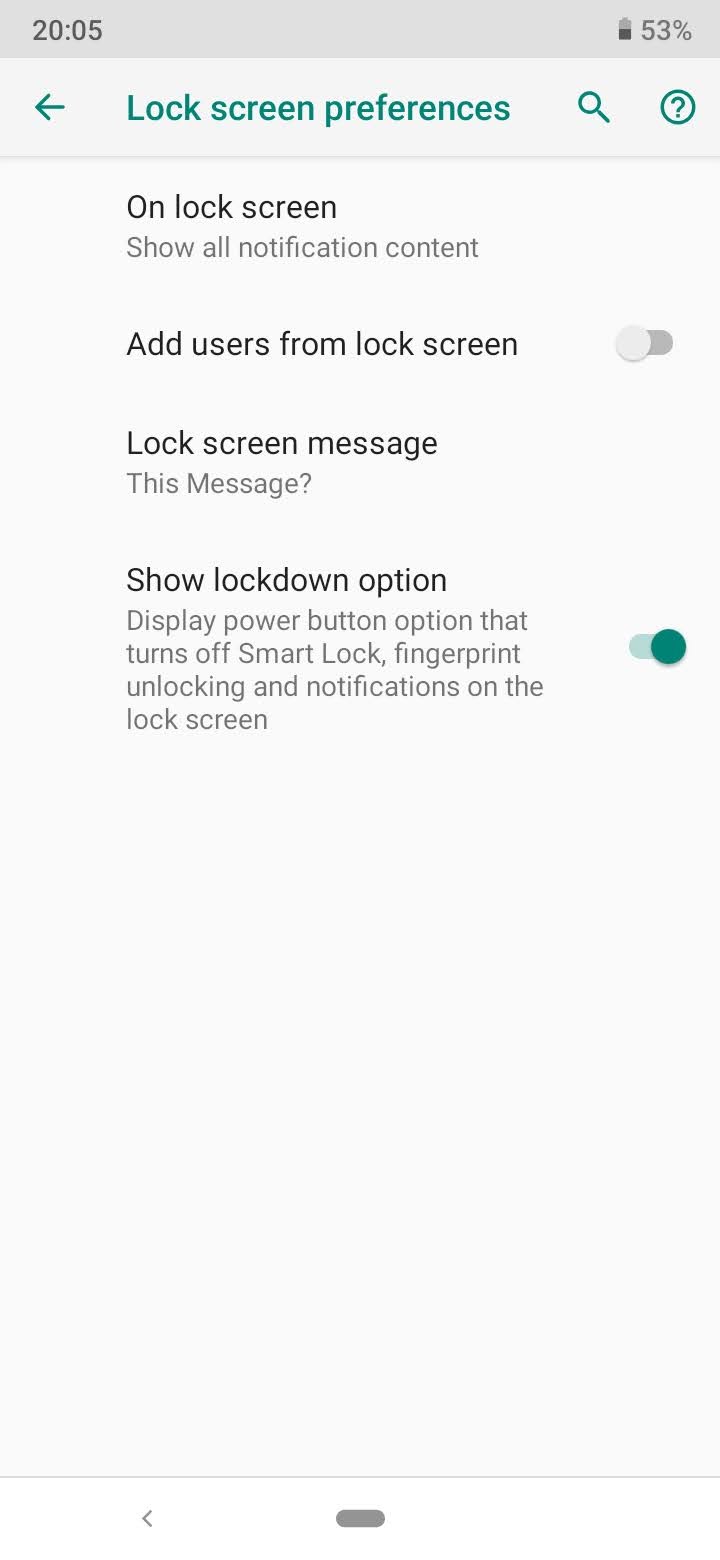Open settings search magnifier icon

[594, 107]
